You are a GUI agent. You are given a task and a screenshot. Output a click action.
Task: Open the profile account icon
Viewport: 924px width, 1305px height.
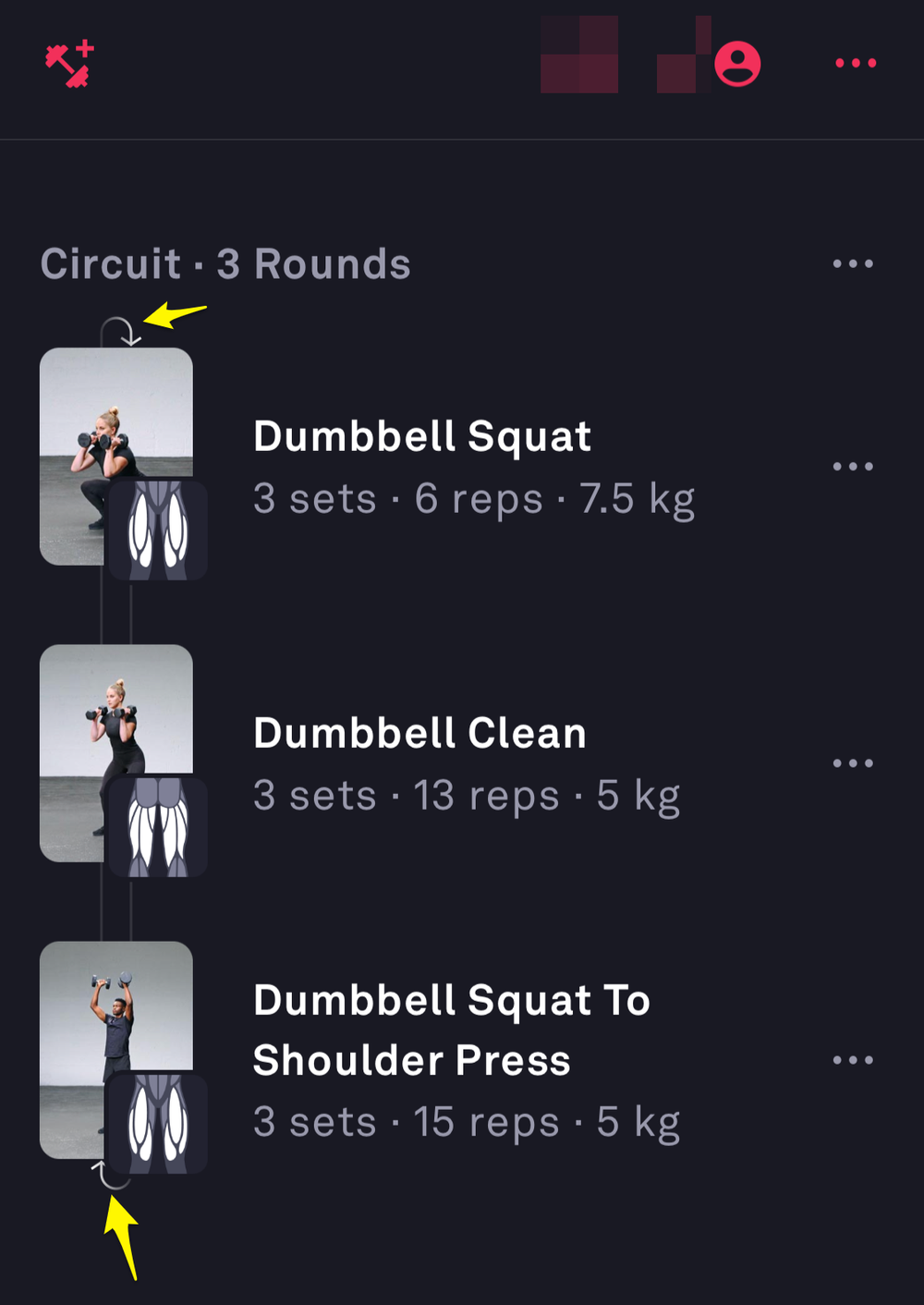pos(737,64)
